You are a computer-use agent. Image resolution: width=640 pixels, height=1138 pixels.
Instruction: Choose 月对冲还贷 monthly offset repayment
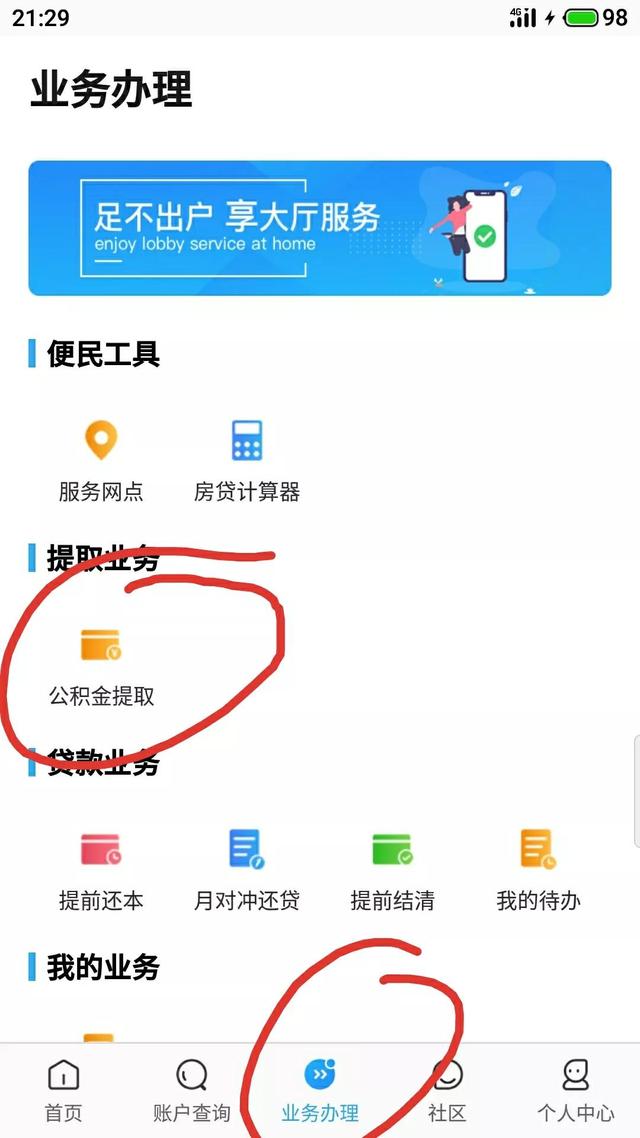click(247, 868)
